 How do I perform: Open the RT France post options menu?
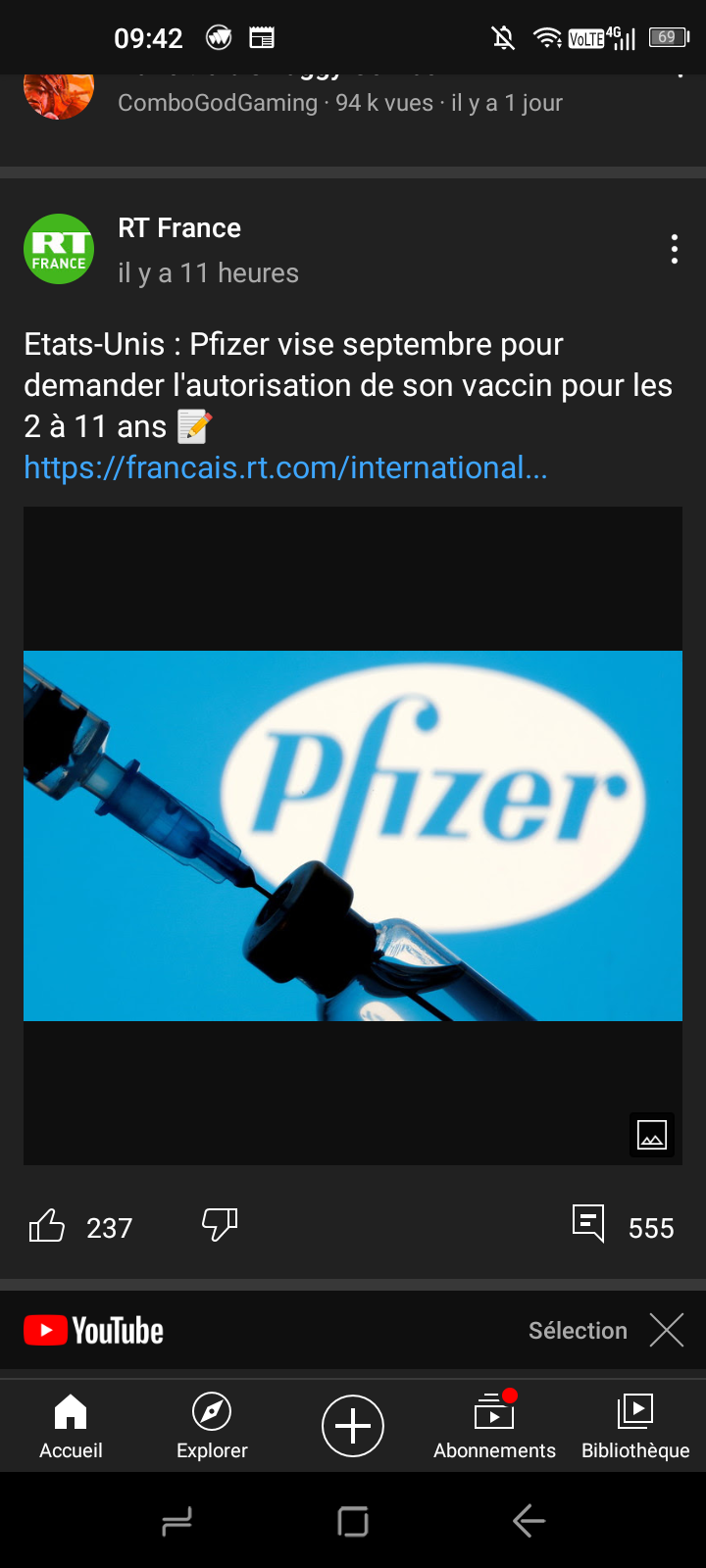[674, 250]
